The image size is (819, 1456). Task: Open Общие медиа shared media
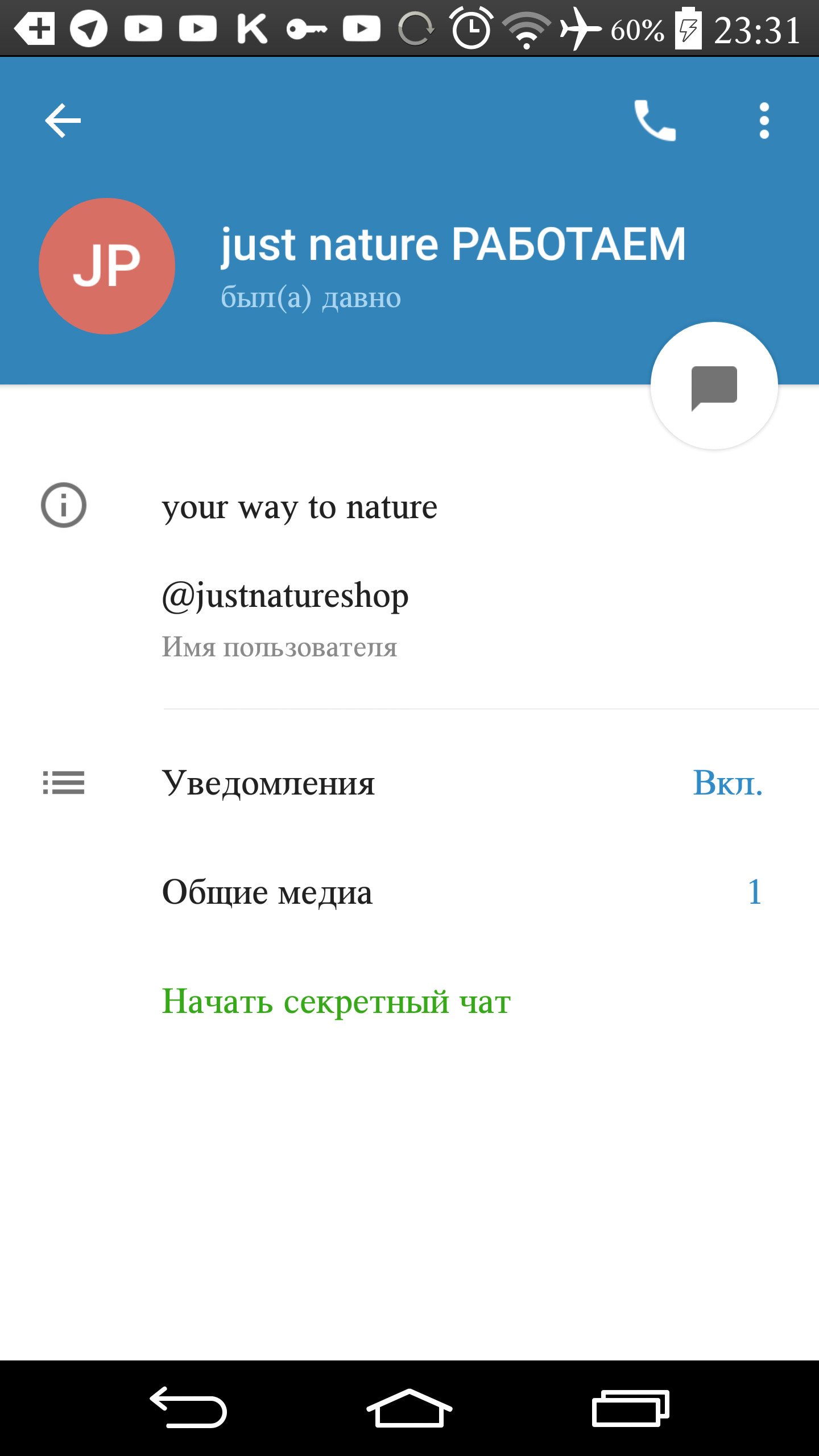tap(409, 892)
